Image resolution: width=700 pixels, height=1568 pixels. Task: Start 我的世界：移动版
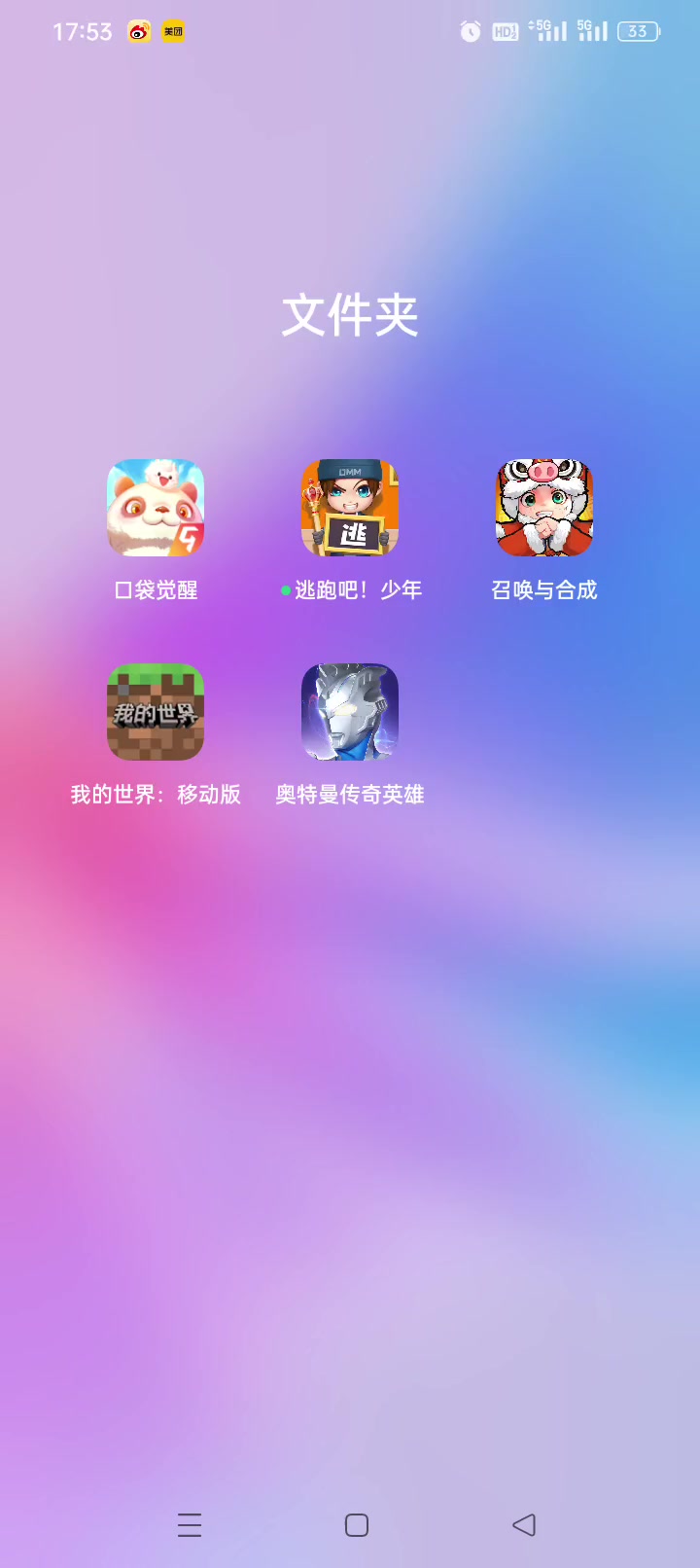[156, 712]
